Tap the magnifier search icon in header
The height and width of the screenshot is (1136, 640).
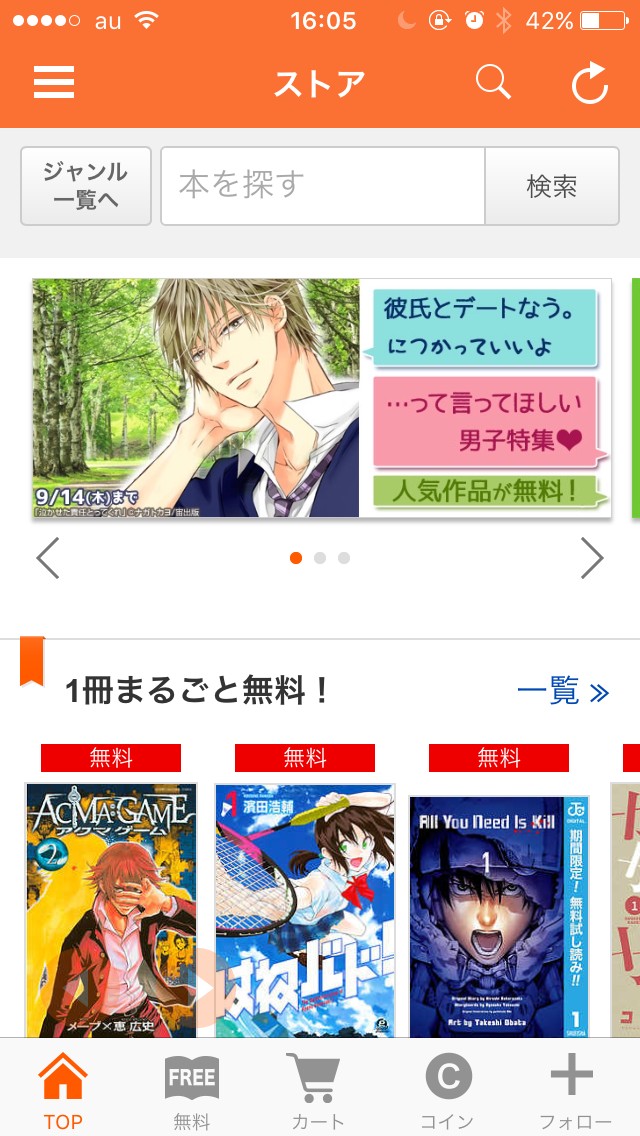coord(493,82)
